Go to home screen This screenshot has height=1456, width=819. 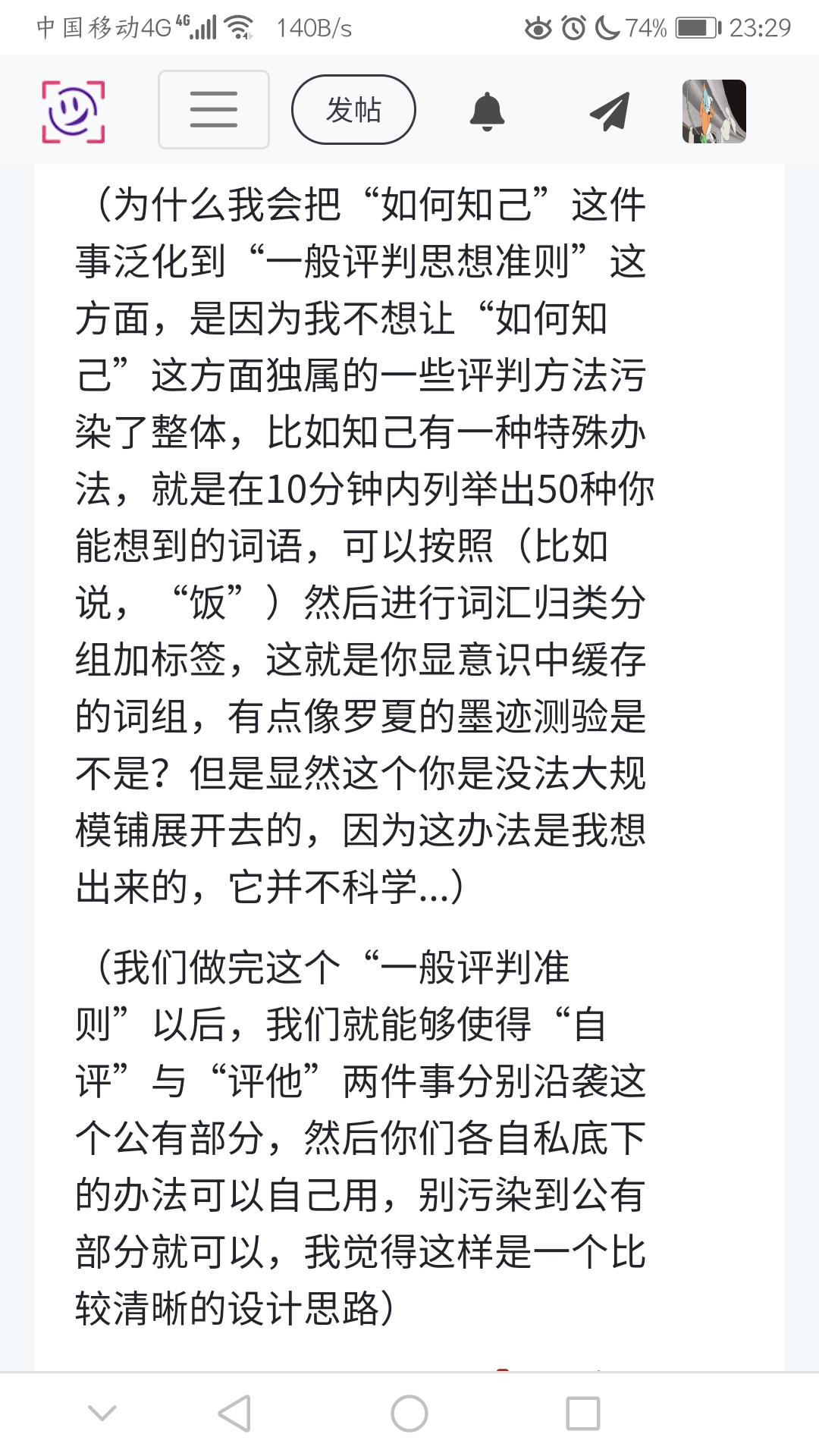[x=409, y=1414]
